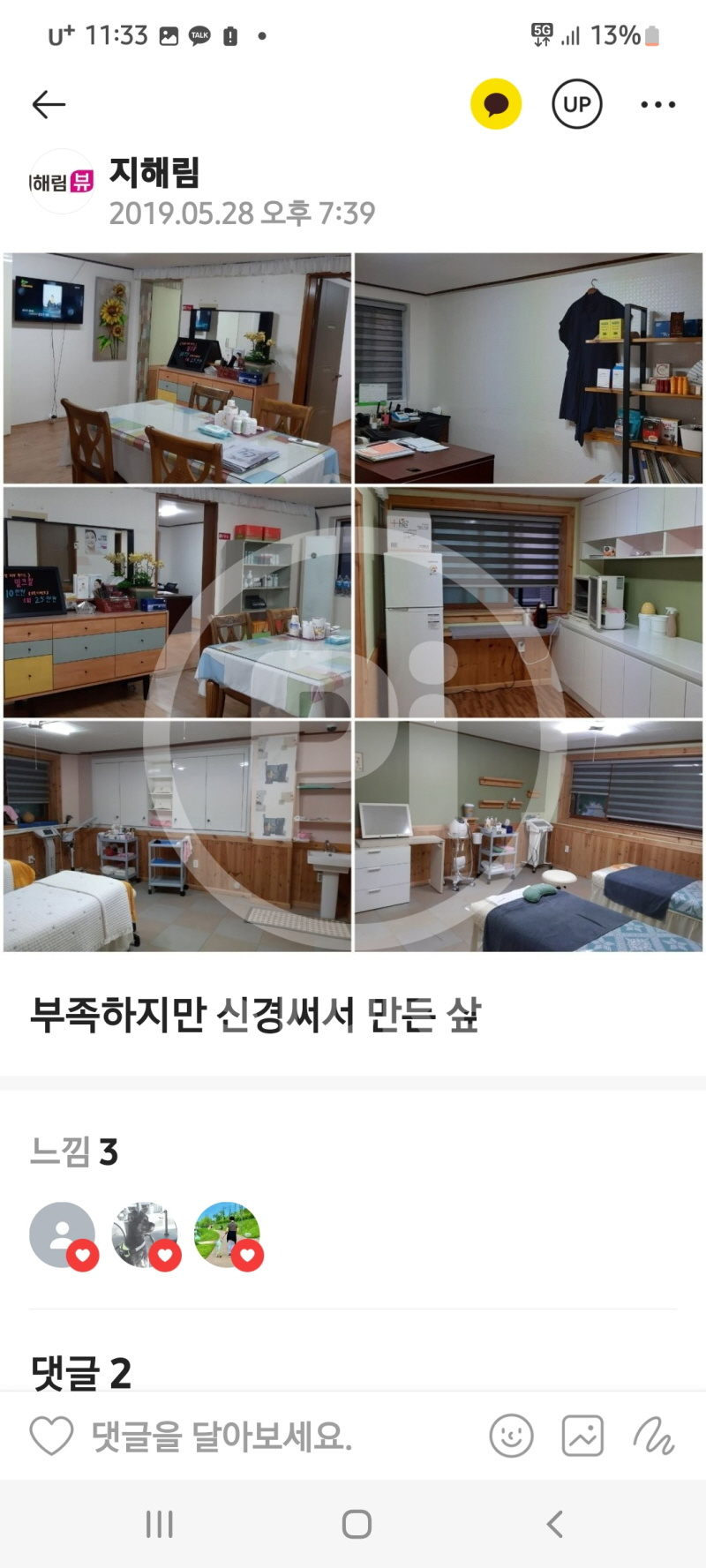Attach a photo to the comment

click(x=583, y=1436)
